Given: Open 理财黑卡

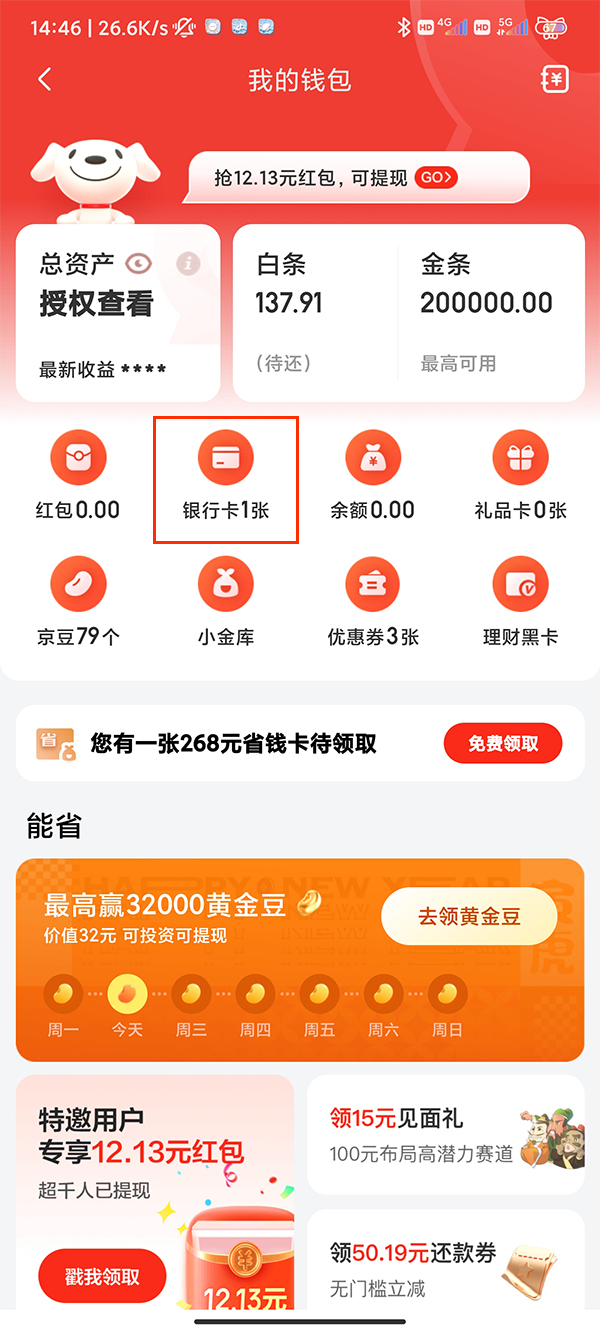Looking at the screenshot, I should pyautogui.click(x=520, y=605).
